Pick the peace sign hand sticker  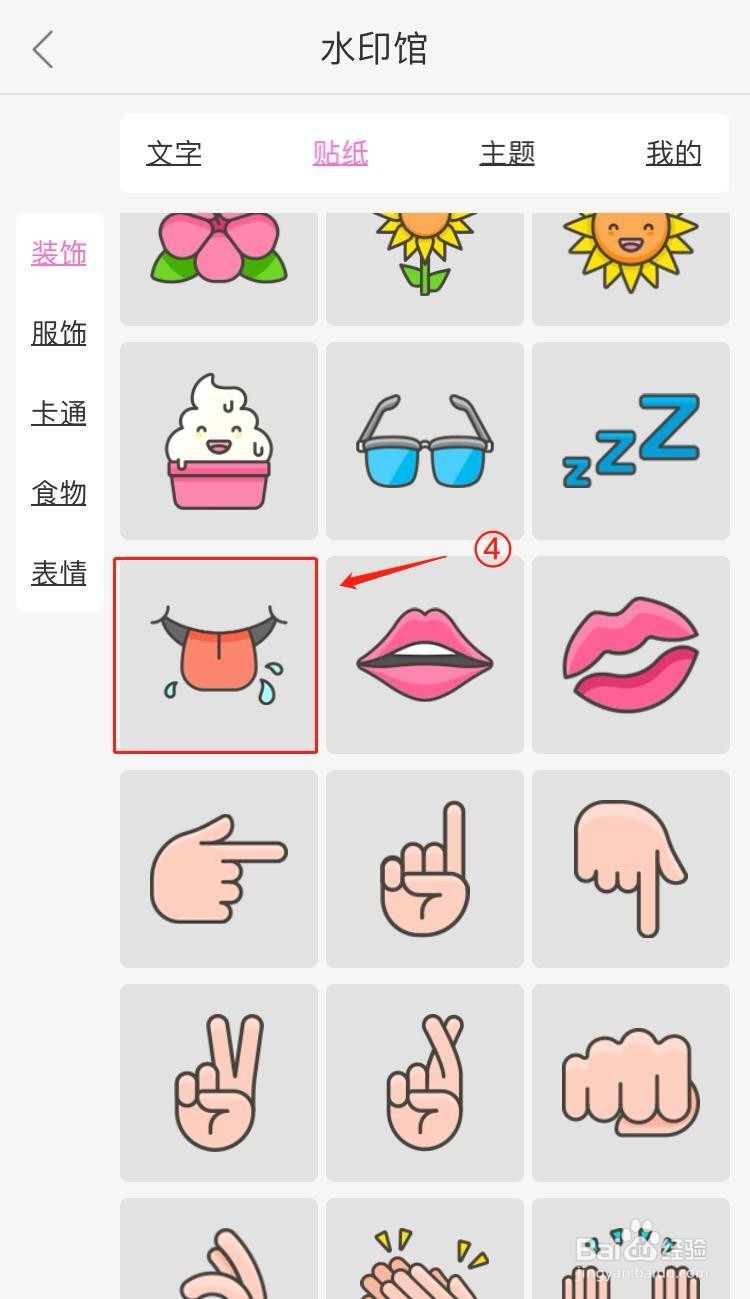(218, 1082)
